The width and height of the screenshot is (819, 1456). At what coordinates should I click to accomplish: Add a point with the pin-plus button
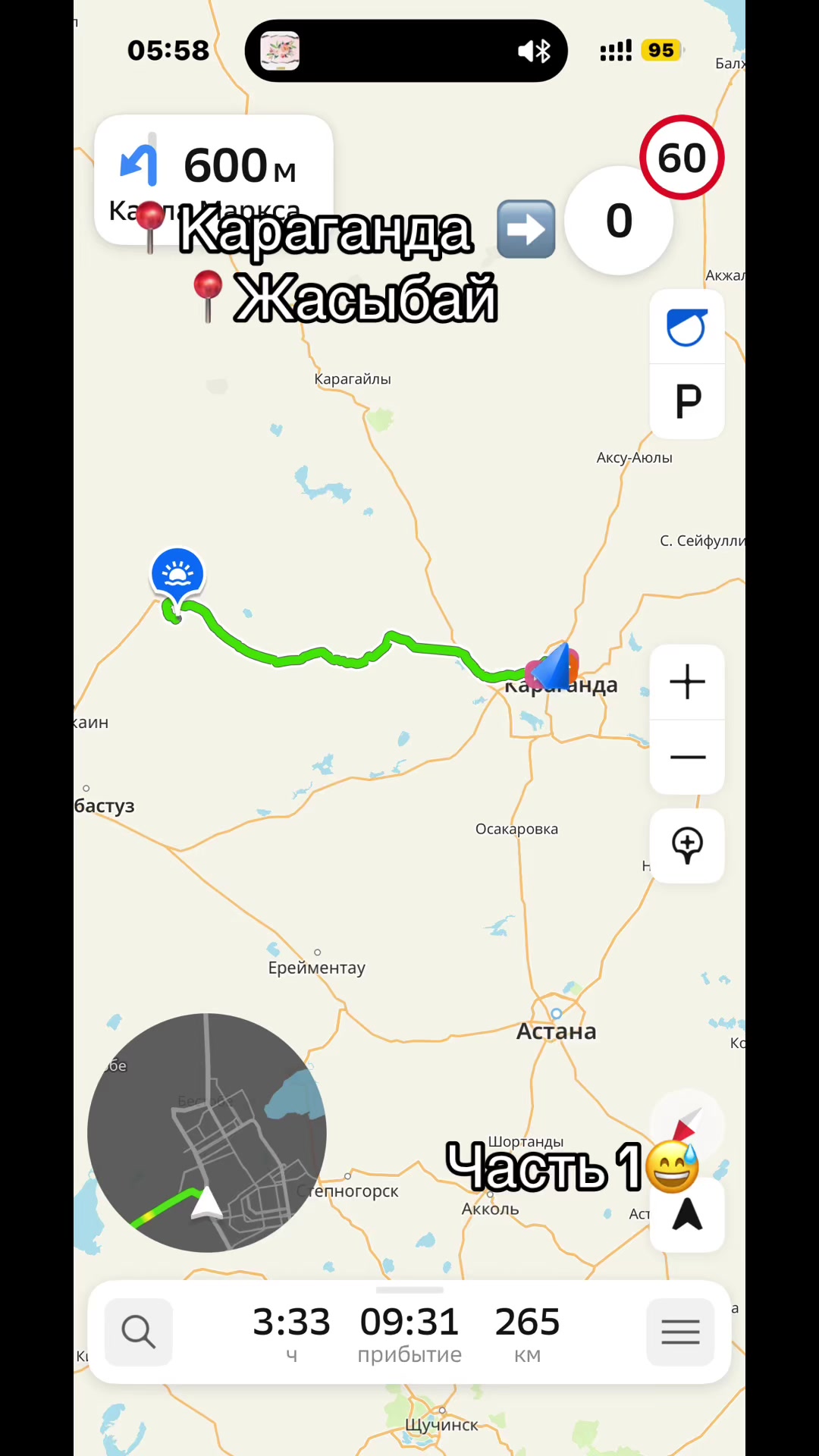tap(688, 846)
